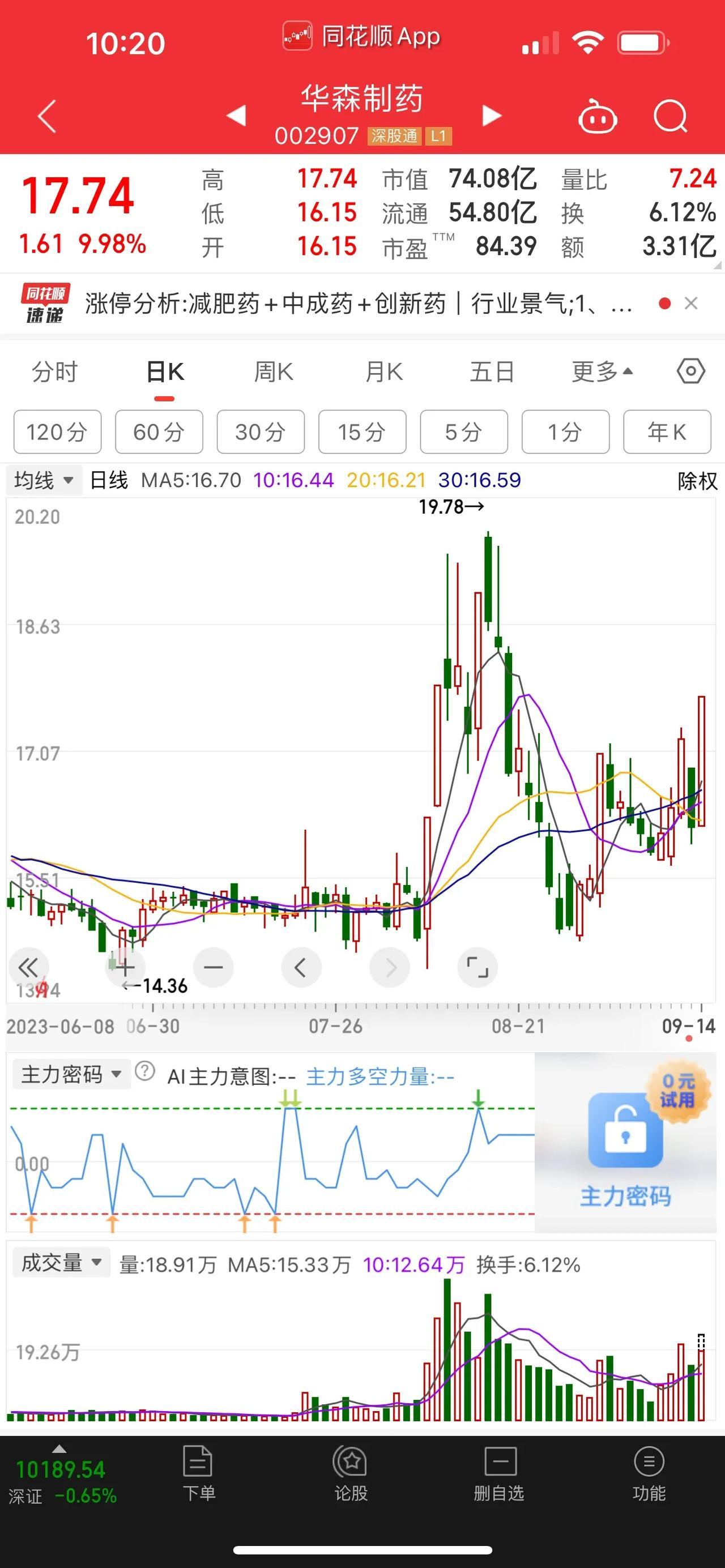Jump to the next stock arrow

491,115
